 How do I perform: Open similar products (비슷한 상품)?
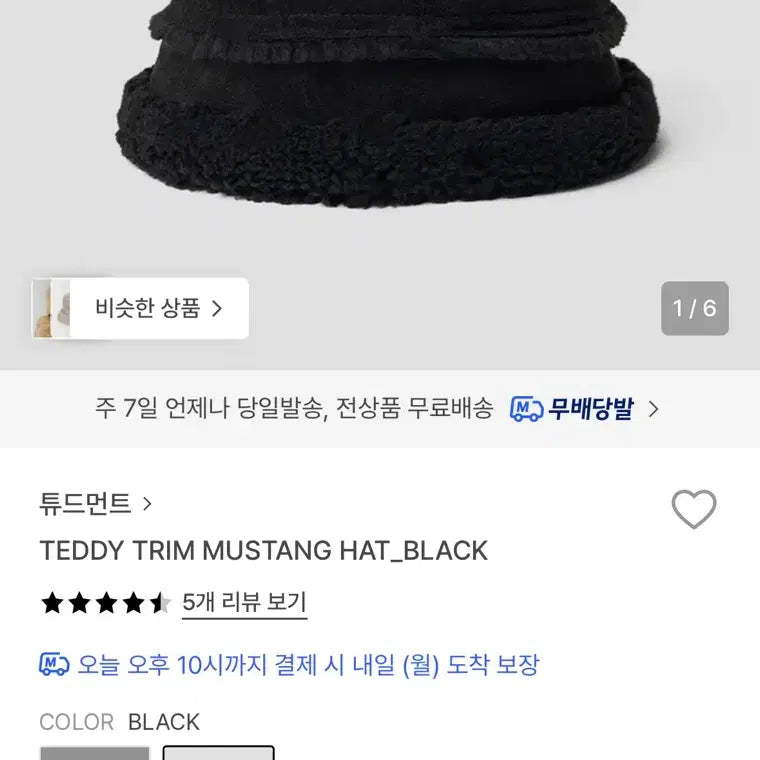point(140,308)
